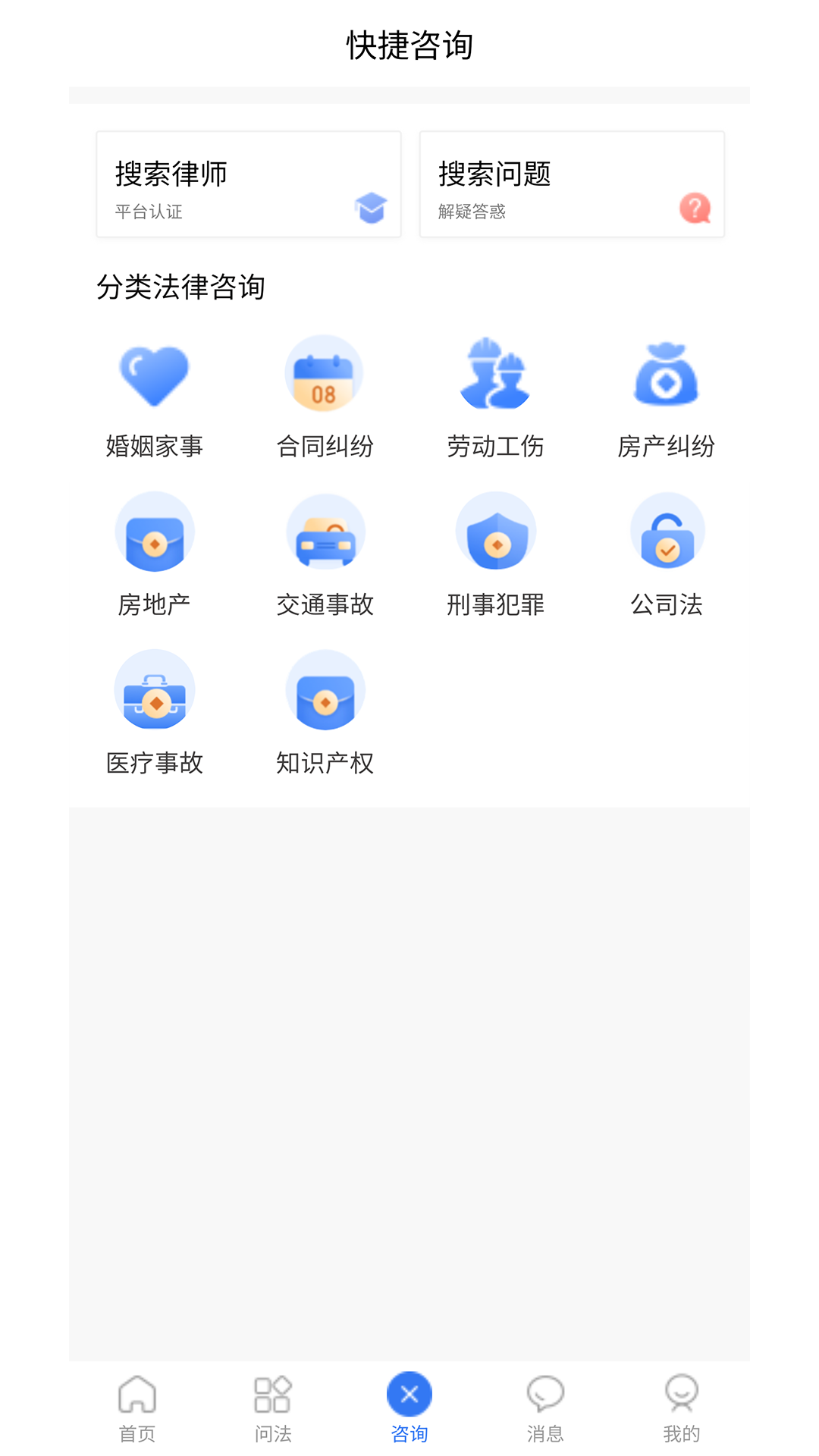Viewport: 819px width, 1456px height.
Task: Open the 消息 messages tab
Action: [545, 1408]
